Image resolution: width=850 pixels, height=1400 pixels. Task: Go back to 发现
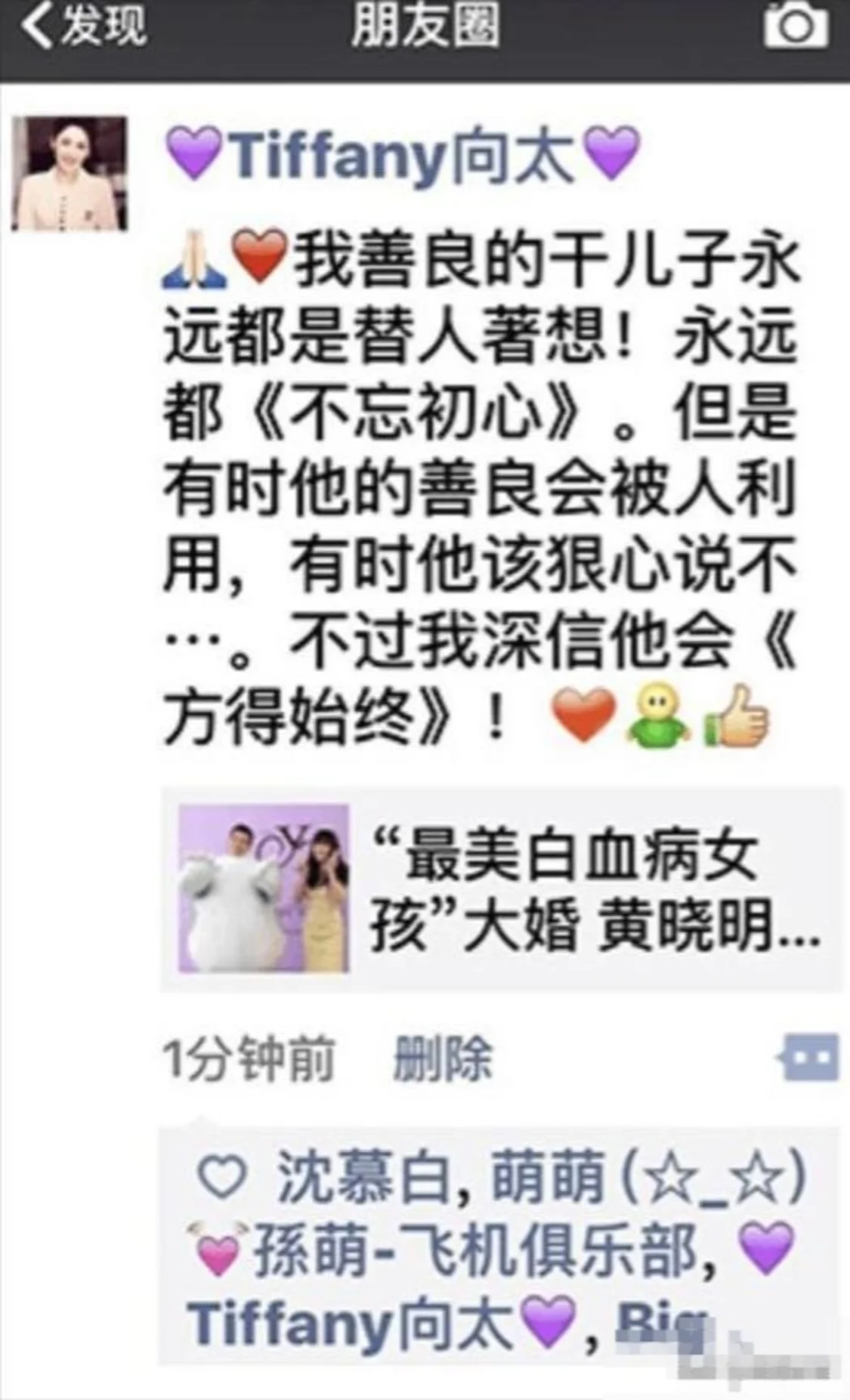point(83,27)
